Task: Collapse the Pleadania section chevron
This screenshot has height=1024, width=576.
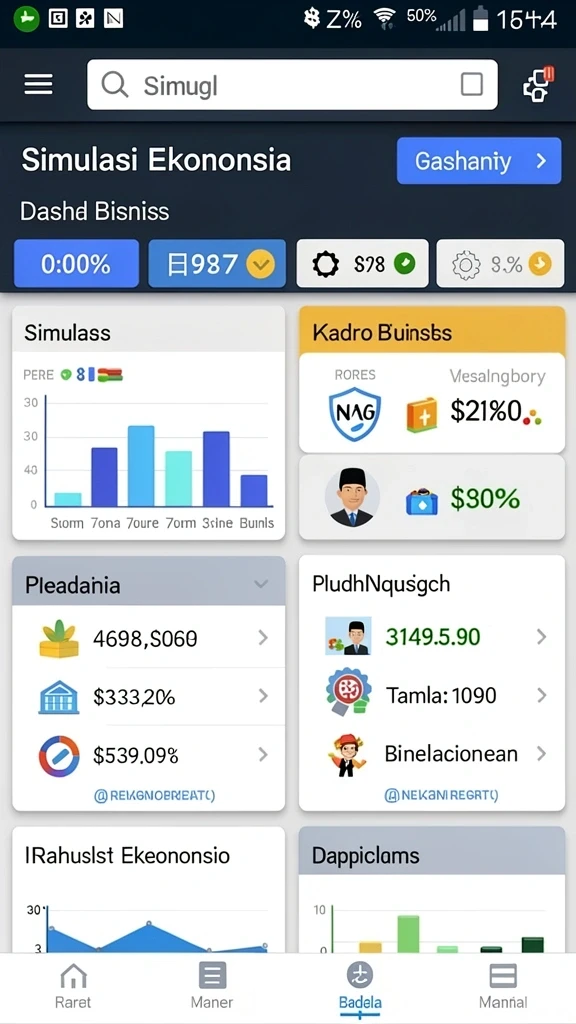Action: (261, 584)
